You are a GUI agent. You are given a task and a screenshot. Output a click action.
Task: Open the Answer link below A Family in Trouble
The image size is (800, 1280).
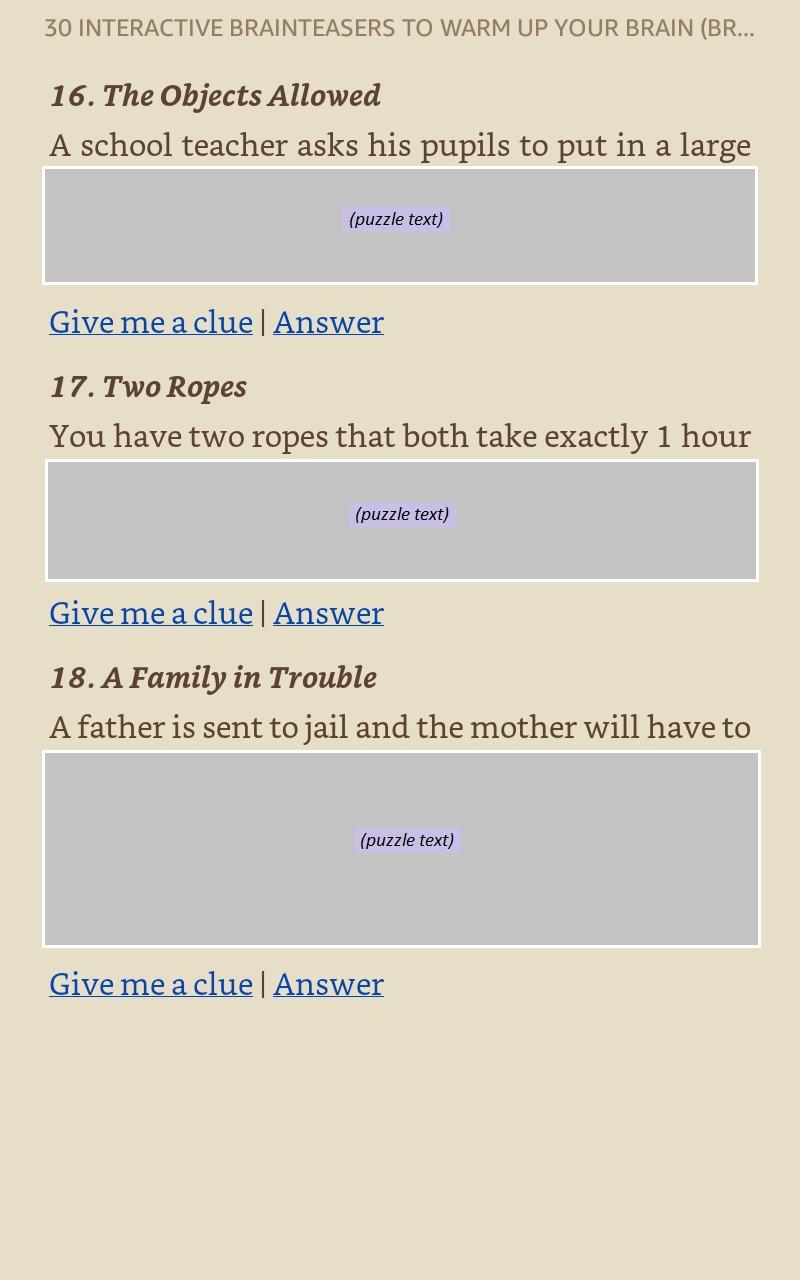pos(328,984)
